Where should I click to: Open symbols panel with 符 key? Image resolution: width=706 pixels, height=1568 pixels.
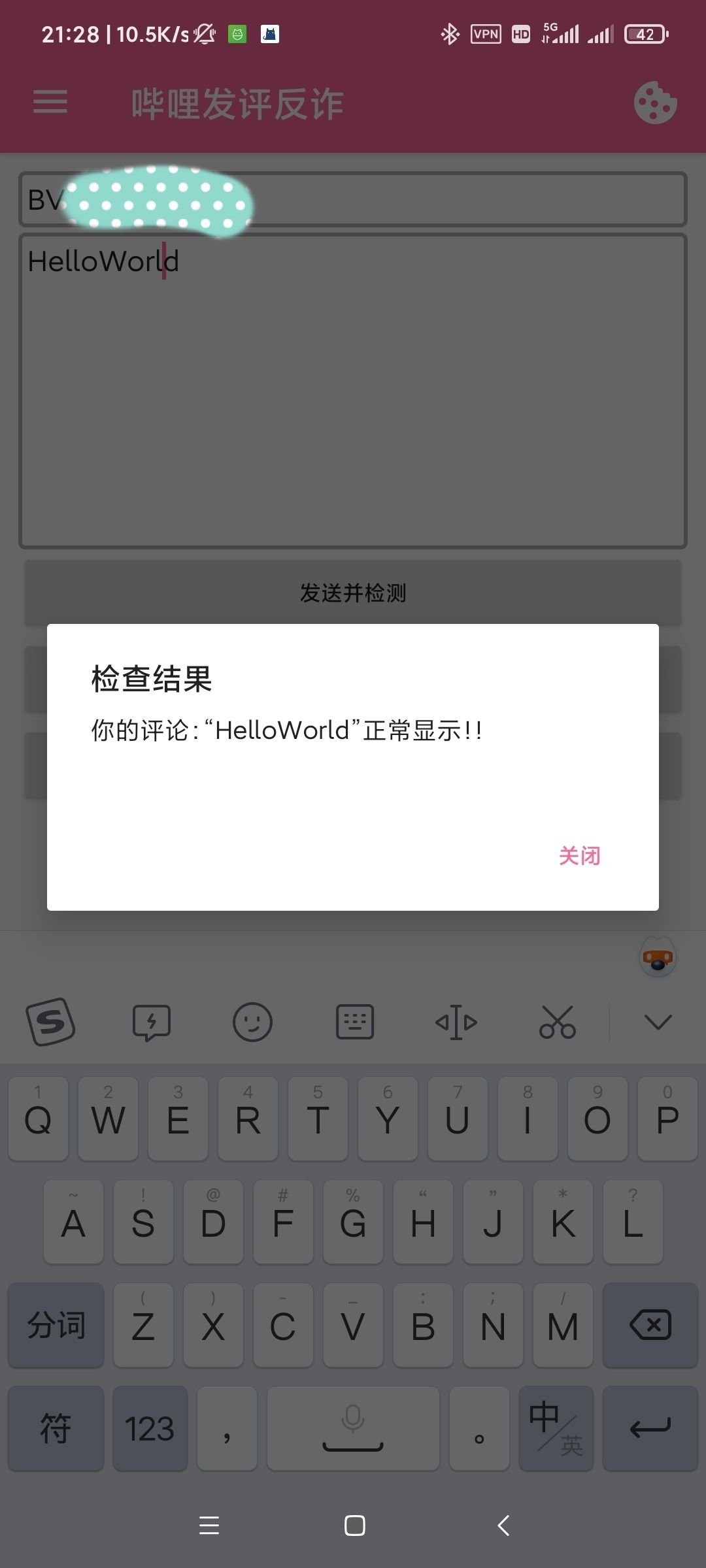[x=56, y=1428]
